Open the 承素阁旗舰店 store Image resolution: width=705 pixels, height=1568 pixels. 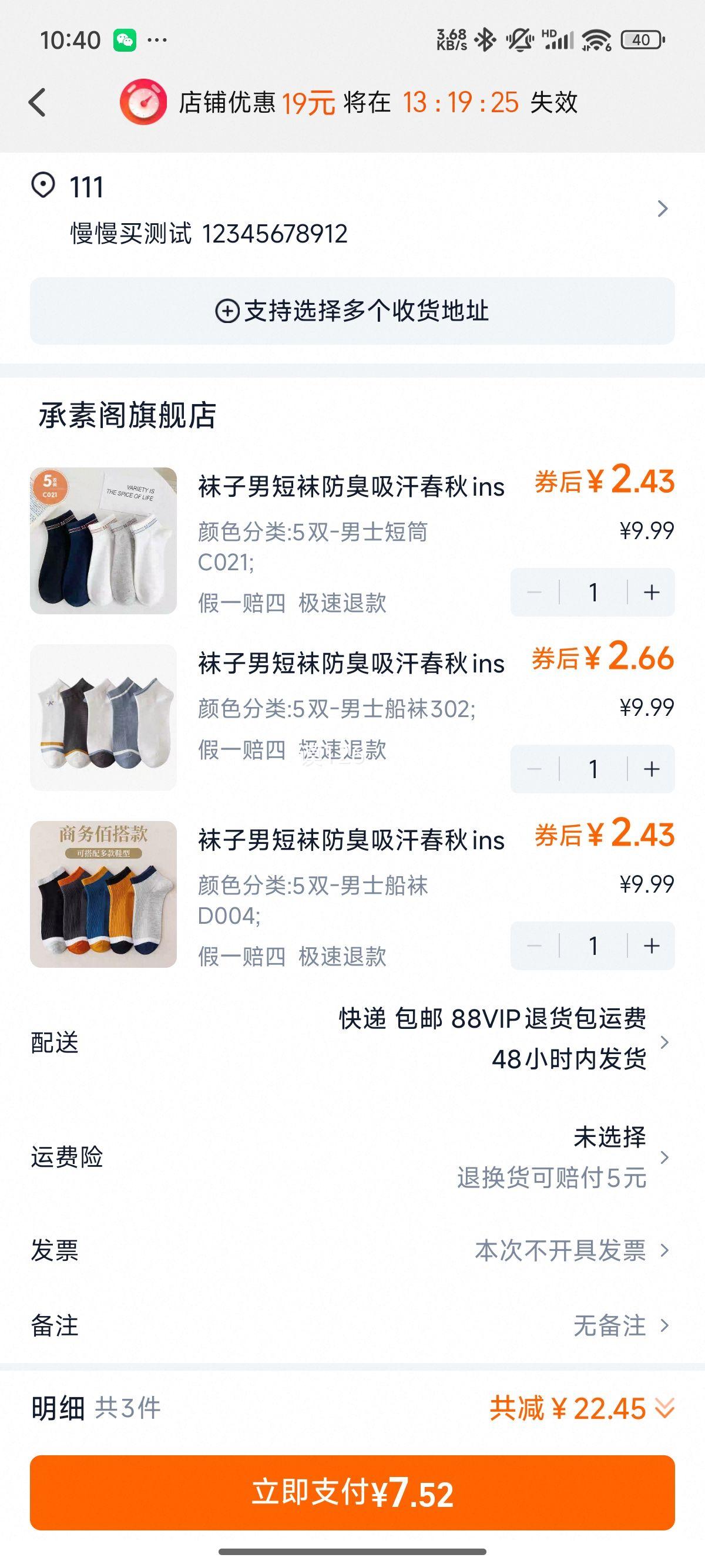(x=127, y=415)
